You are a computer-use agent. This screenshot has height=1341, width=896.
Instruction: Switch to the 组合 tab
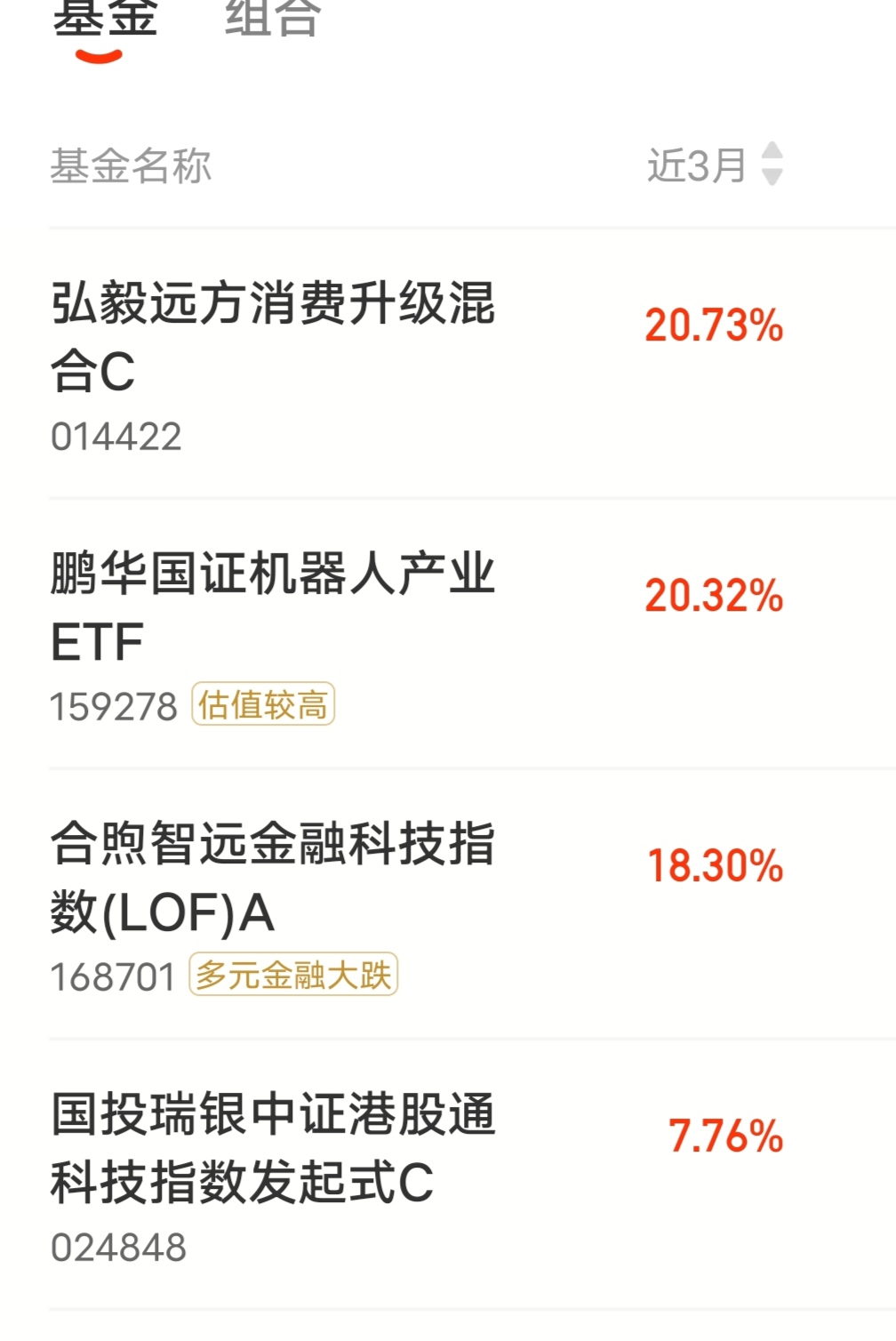click(271, 18)
